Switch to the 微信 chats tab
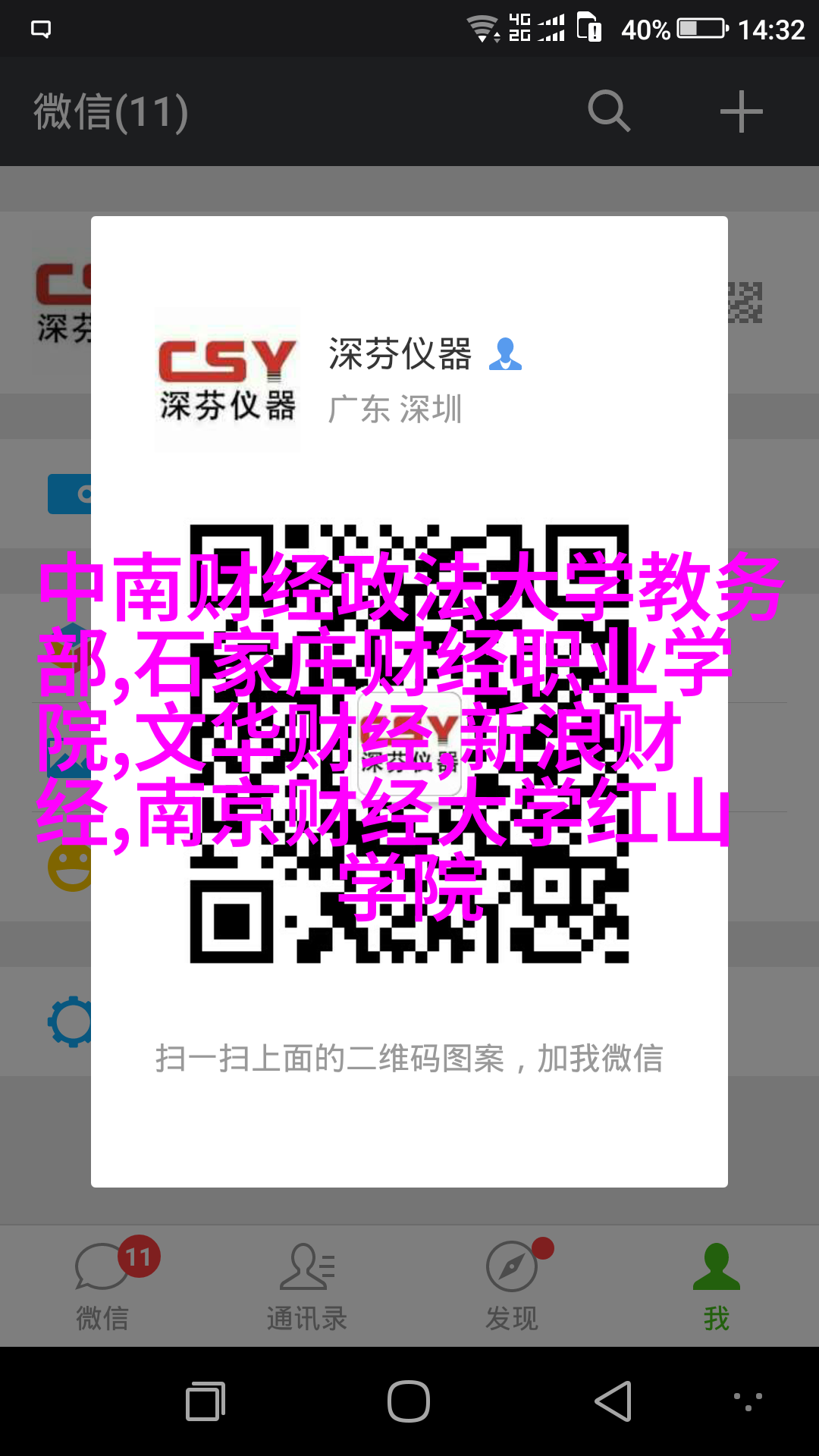 tap(102, 1286)
